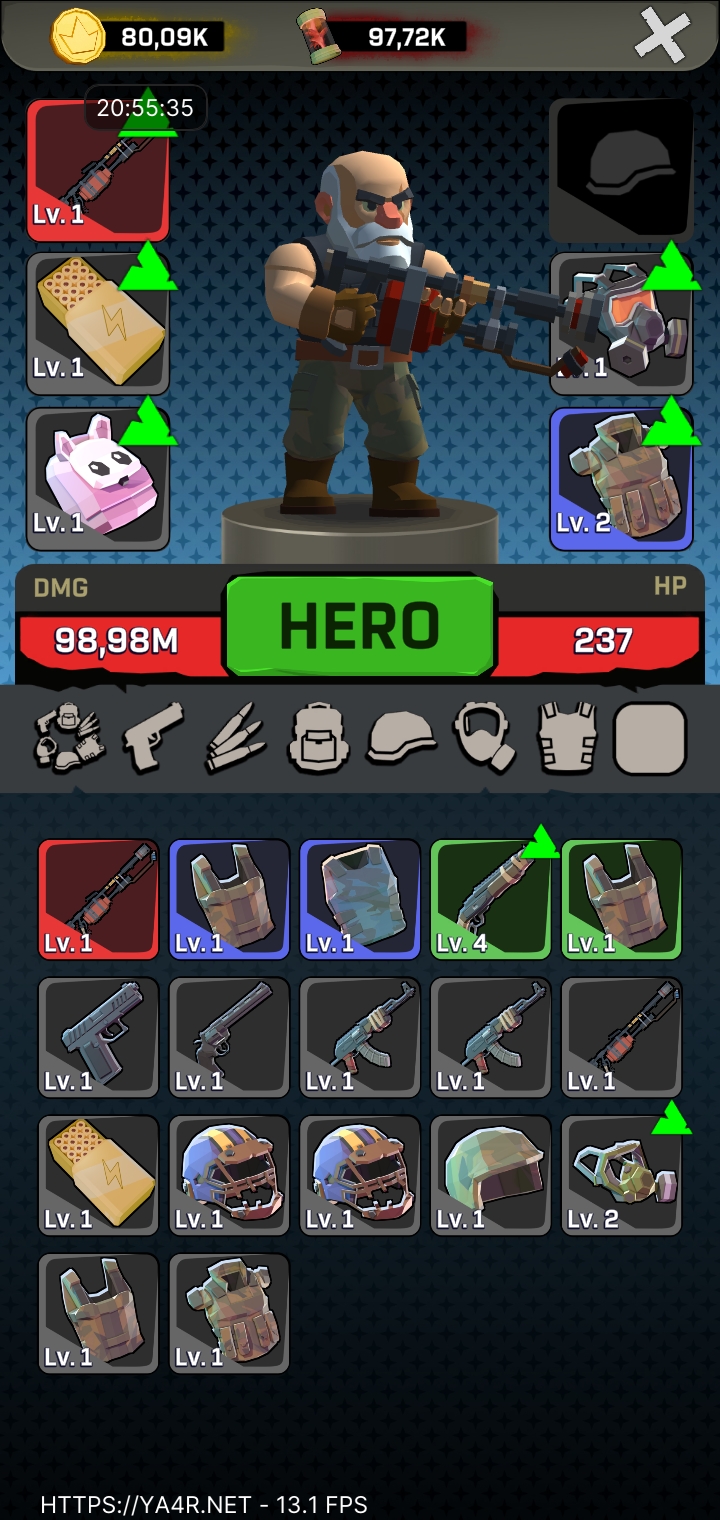The image size is (720, 1520).
Task: Select the green Lv. 4 shotgun
Action: point(490,898)
